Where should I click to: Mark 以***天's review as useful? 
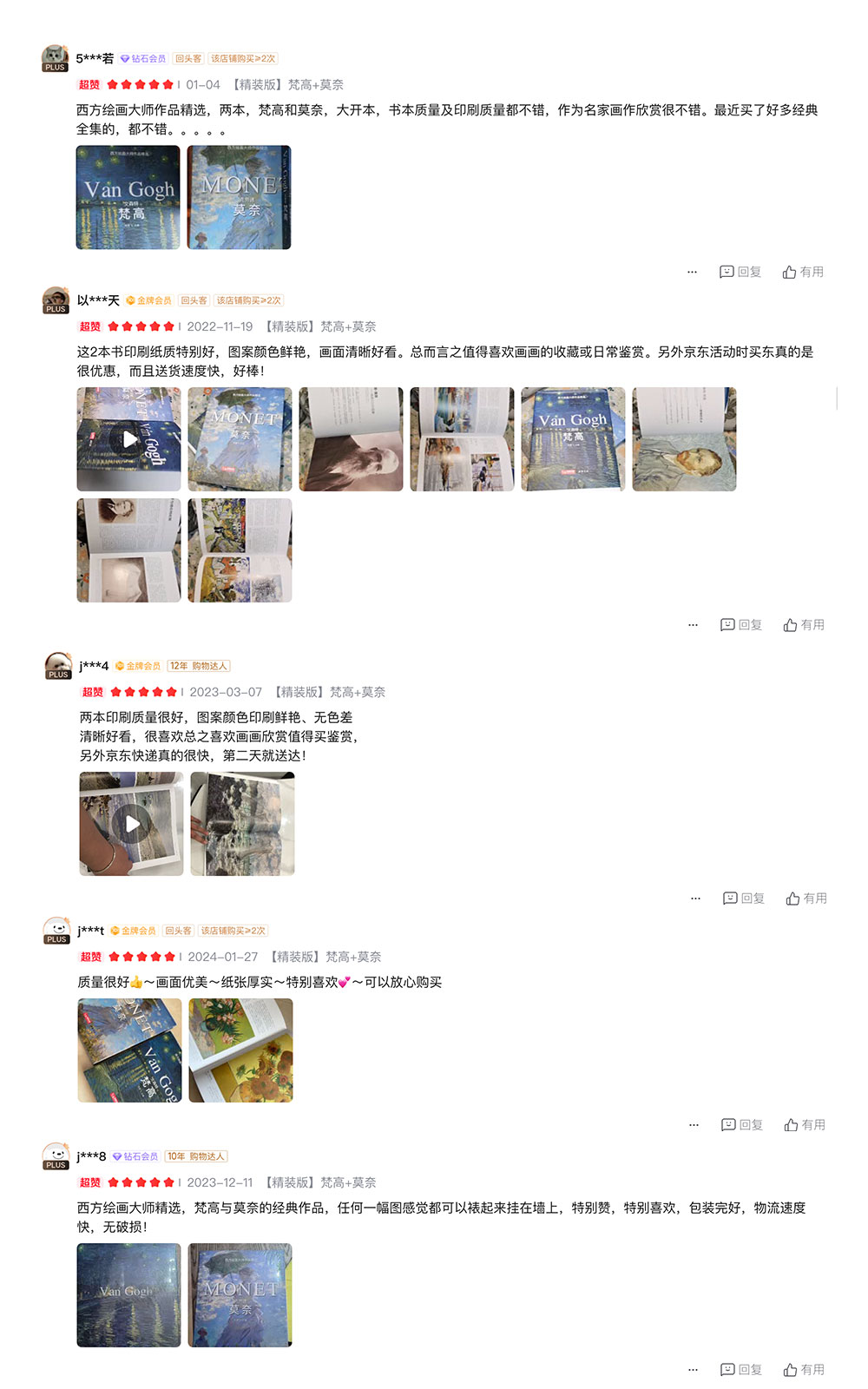[803, 624]
